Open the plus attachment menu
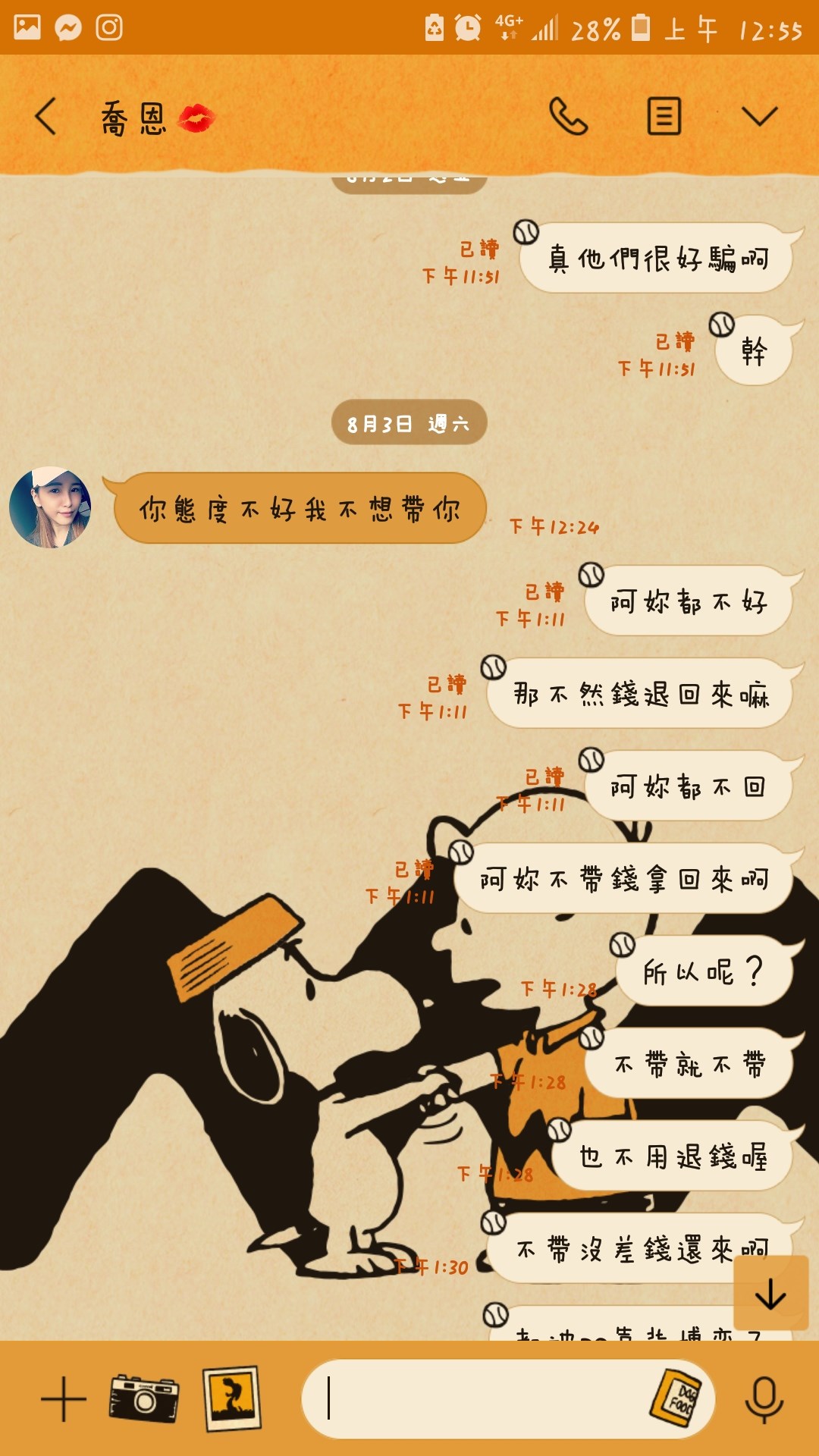 tap(63, 1399)
